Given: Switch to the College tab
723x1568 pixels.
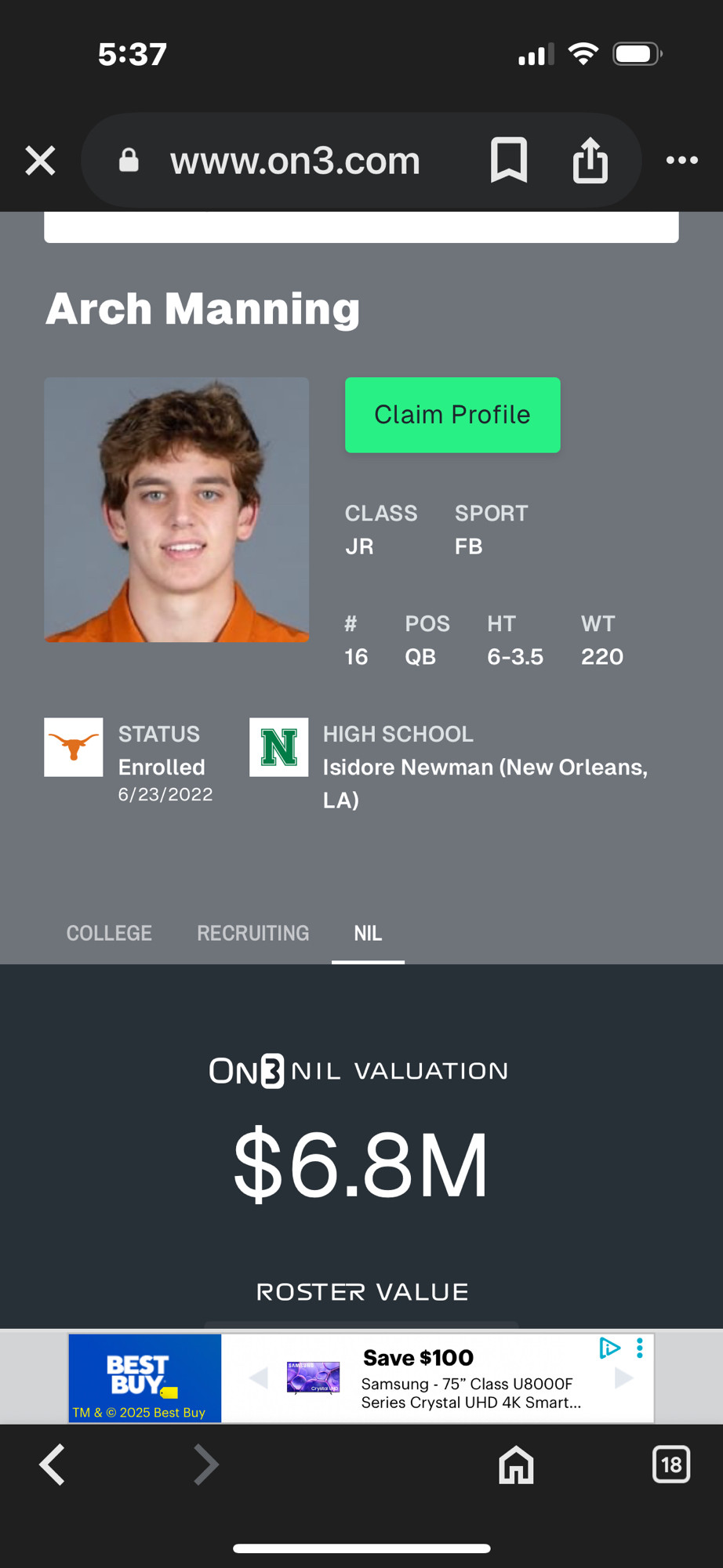Looking at the screenshot, I should coord(109,933).
